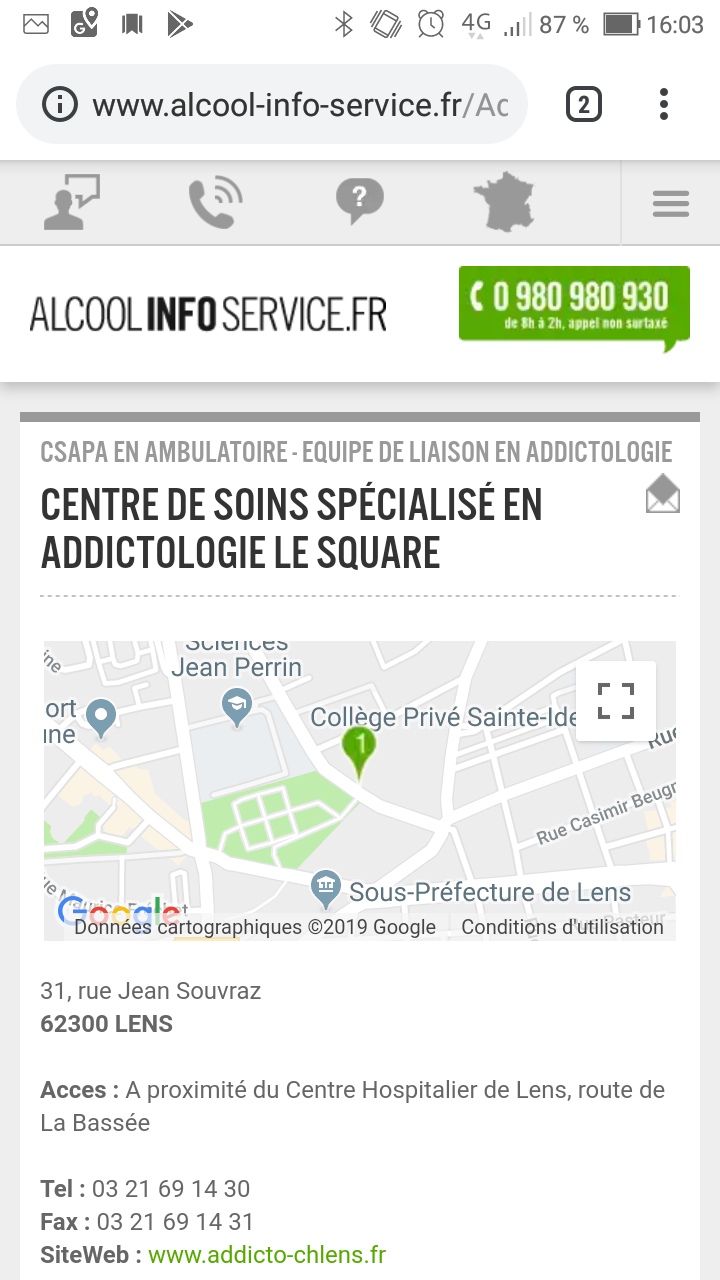Screen dimensions: 720x1280
Task: Open the France map icon
Action: 503,202
